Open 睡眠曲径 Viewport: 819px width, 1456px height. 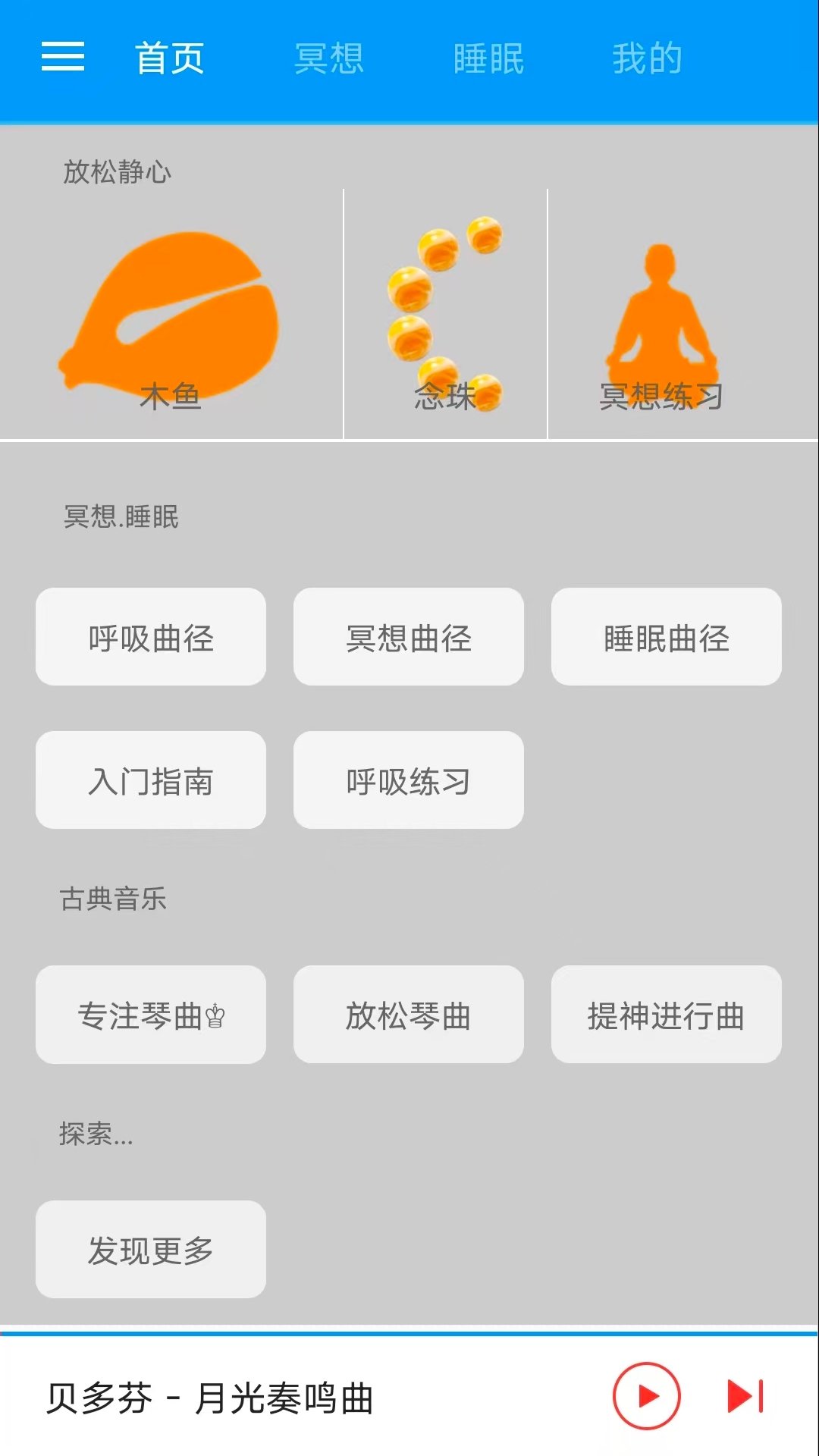coord(666,637)
